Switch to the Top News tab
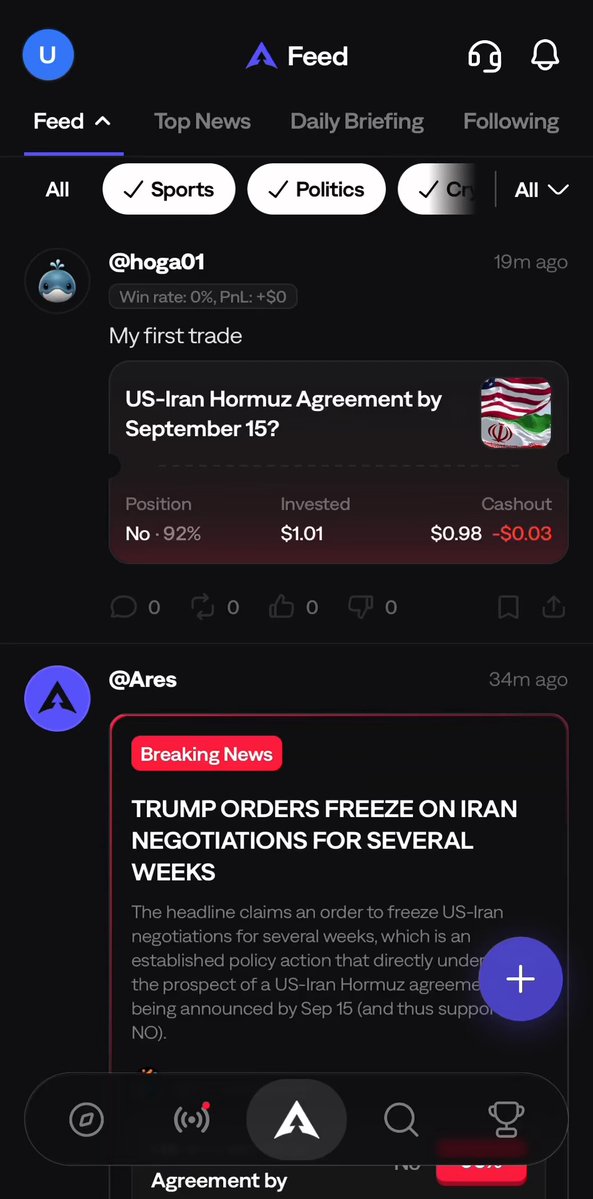Image resolution: width=593 pixels, height=1199 pixels. pyautogui.click(x=202, y=122)
